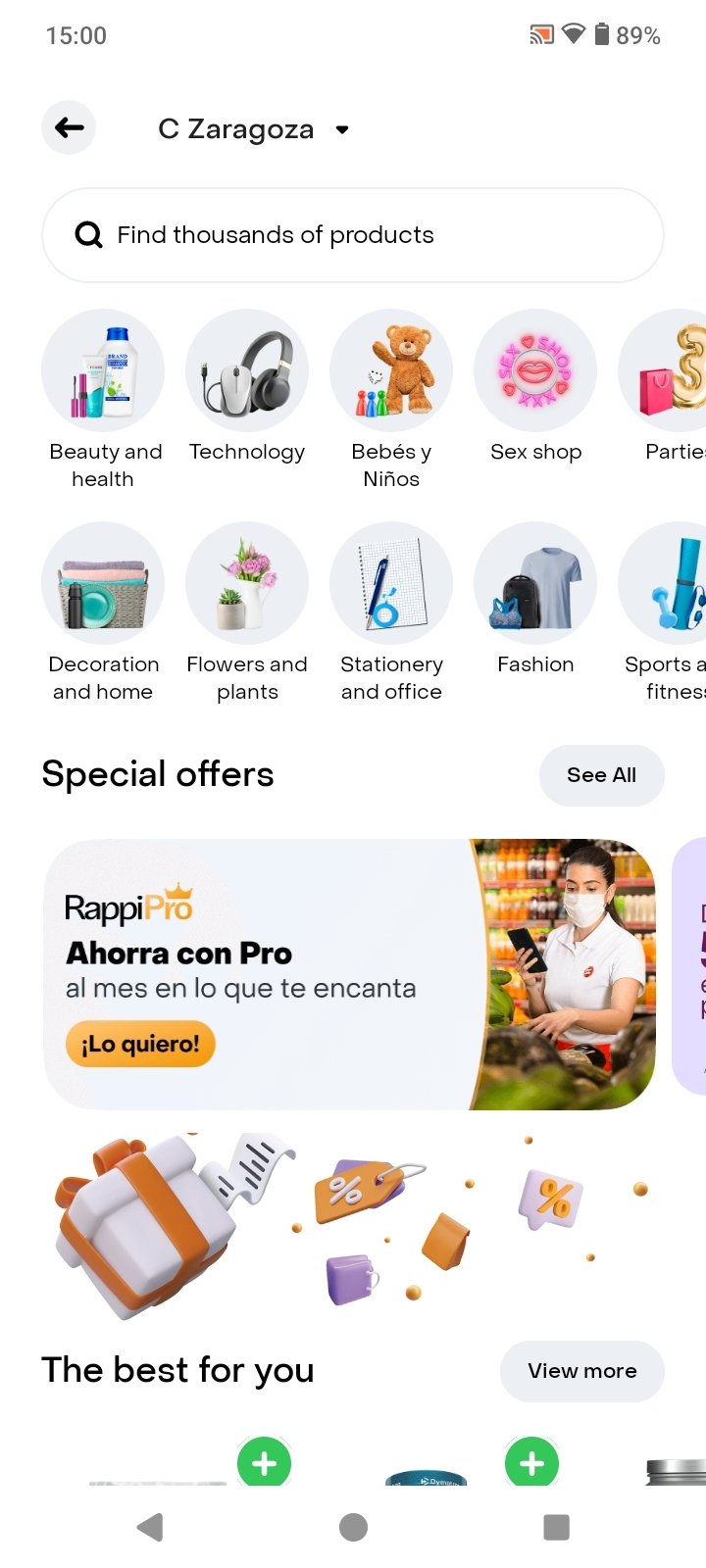Open the Beauty and health category
Image resolution: width=706 pixels, height=1568 pixels.
pyautogui.click(x=103, y=400)
